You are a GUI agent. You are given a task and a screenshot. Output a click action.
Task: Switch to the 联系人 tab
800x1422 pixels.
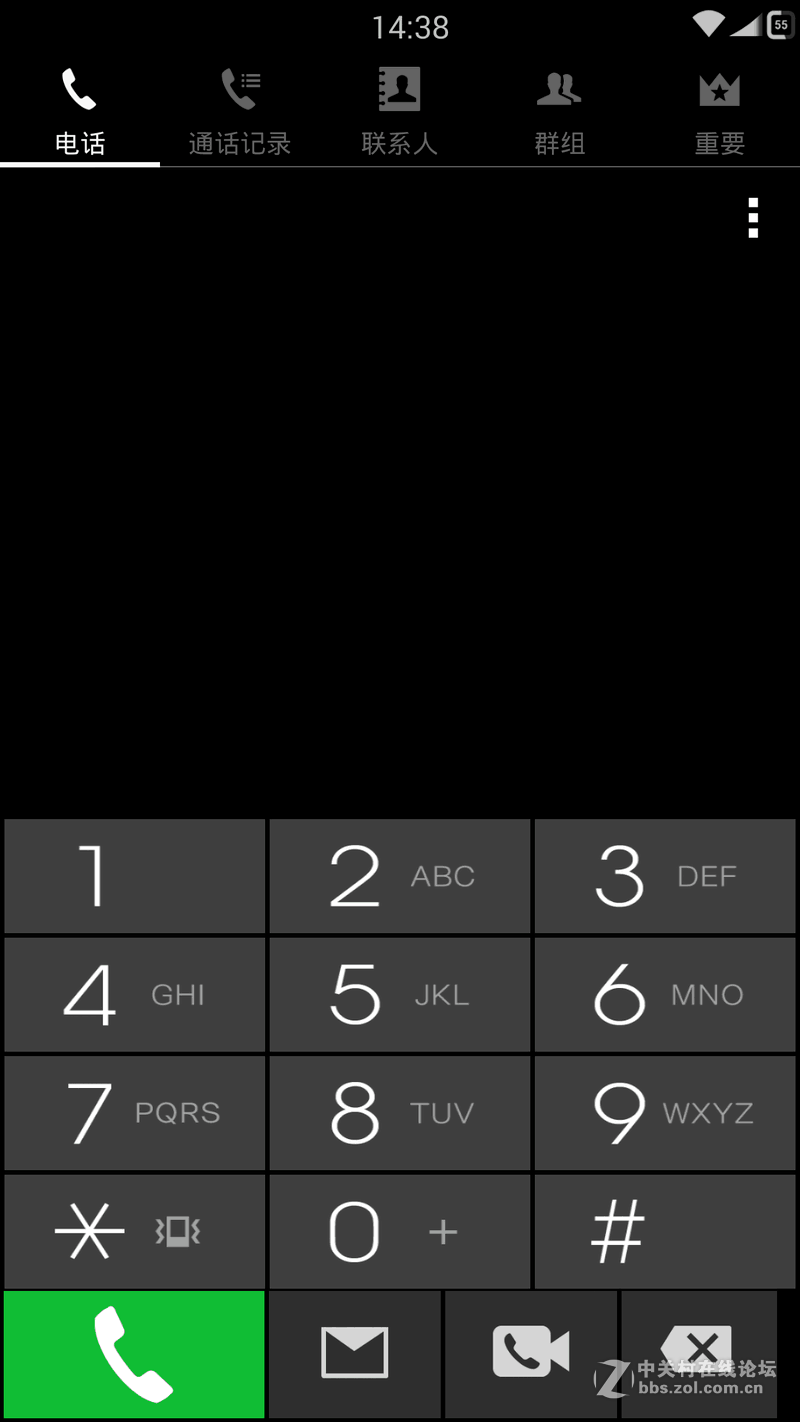click(x=400, y=112)
